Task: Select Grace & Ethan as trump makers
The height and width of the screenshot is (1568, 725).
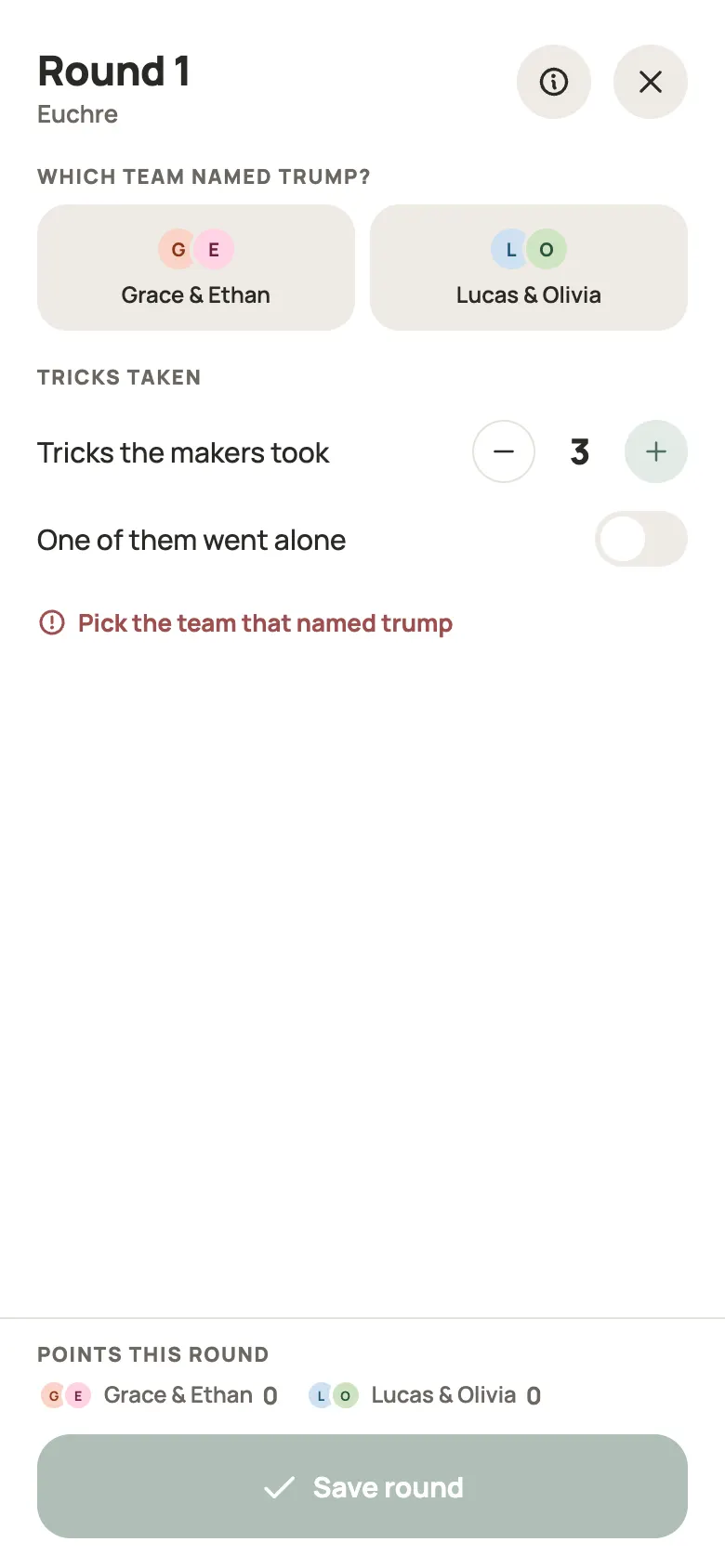Action: coord(196,268)
